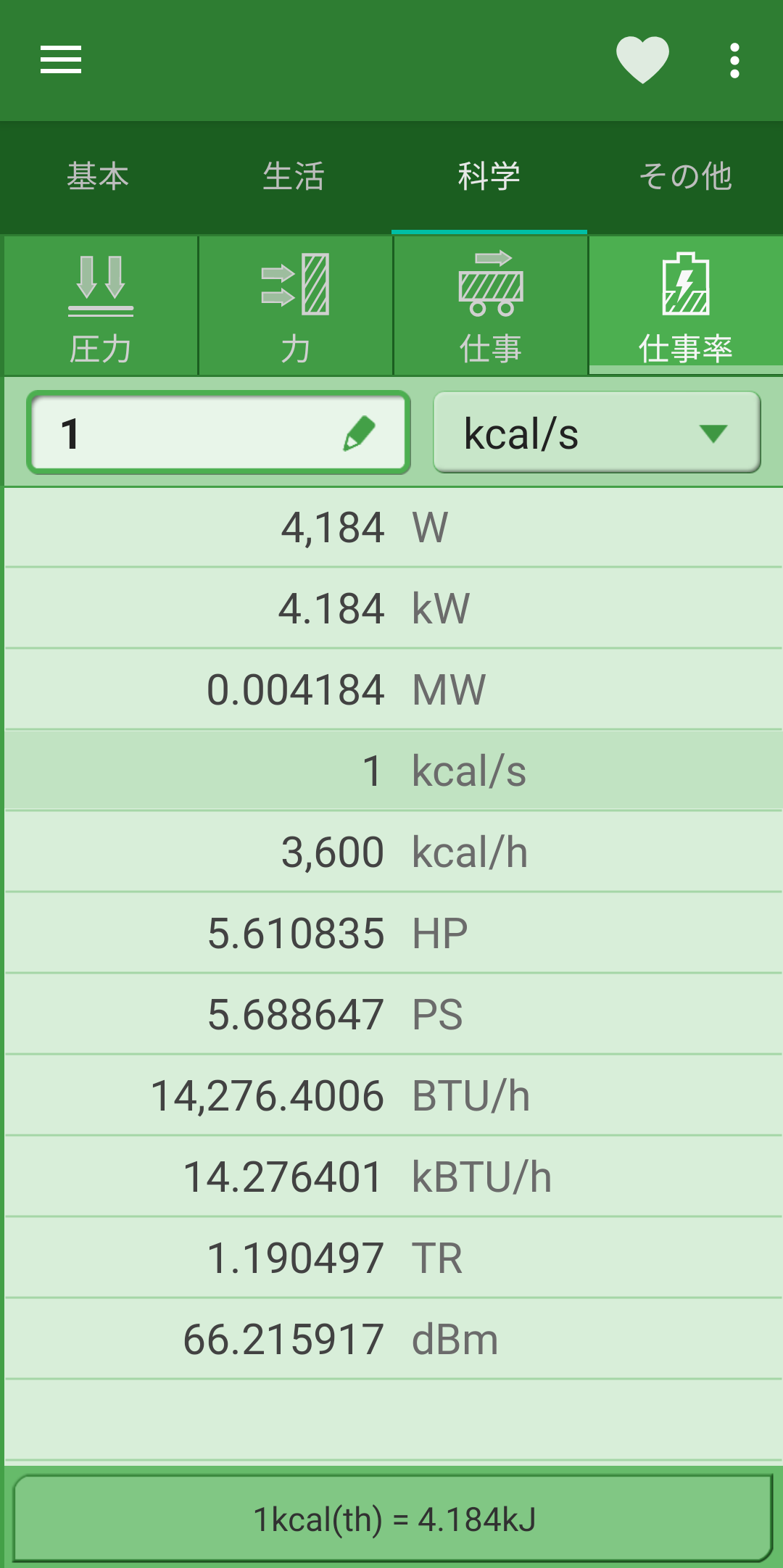The height and width of the screenshot is (1568, 783).
Task: Edit the input value field
Action: click(x=218, y=433)
